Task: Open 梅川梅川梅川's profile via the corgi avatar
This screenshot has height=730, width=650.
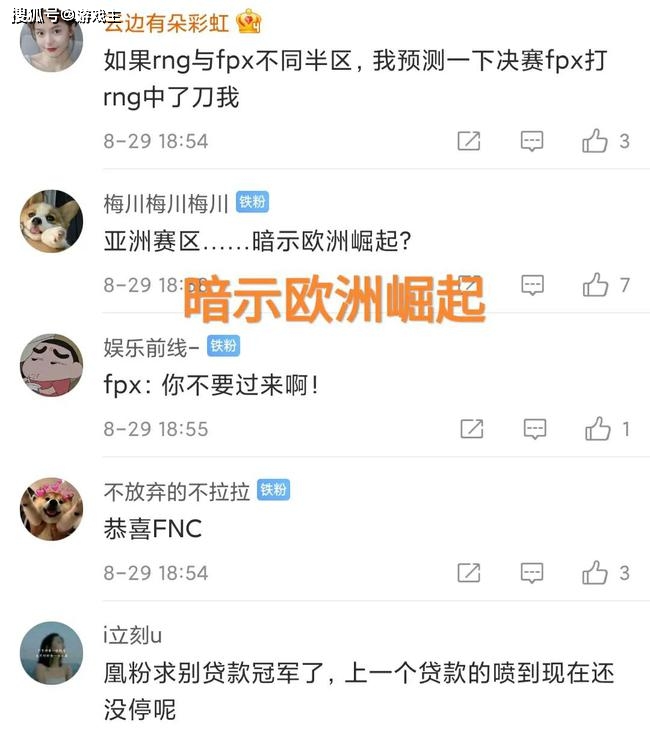Action: [x=51, y=222]
